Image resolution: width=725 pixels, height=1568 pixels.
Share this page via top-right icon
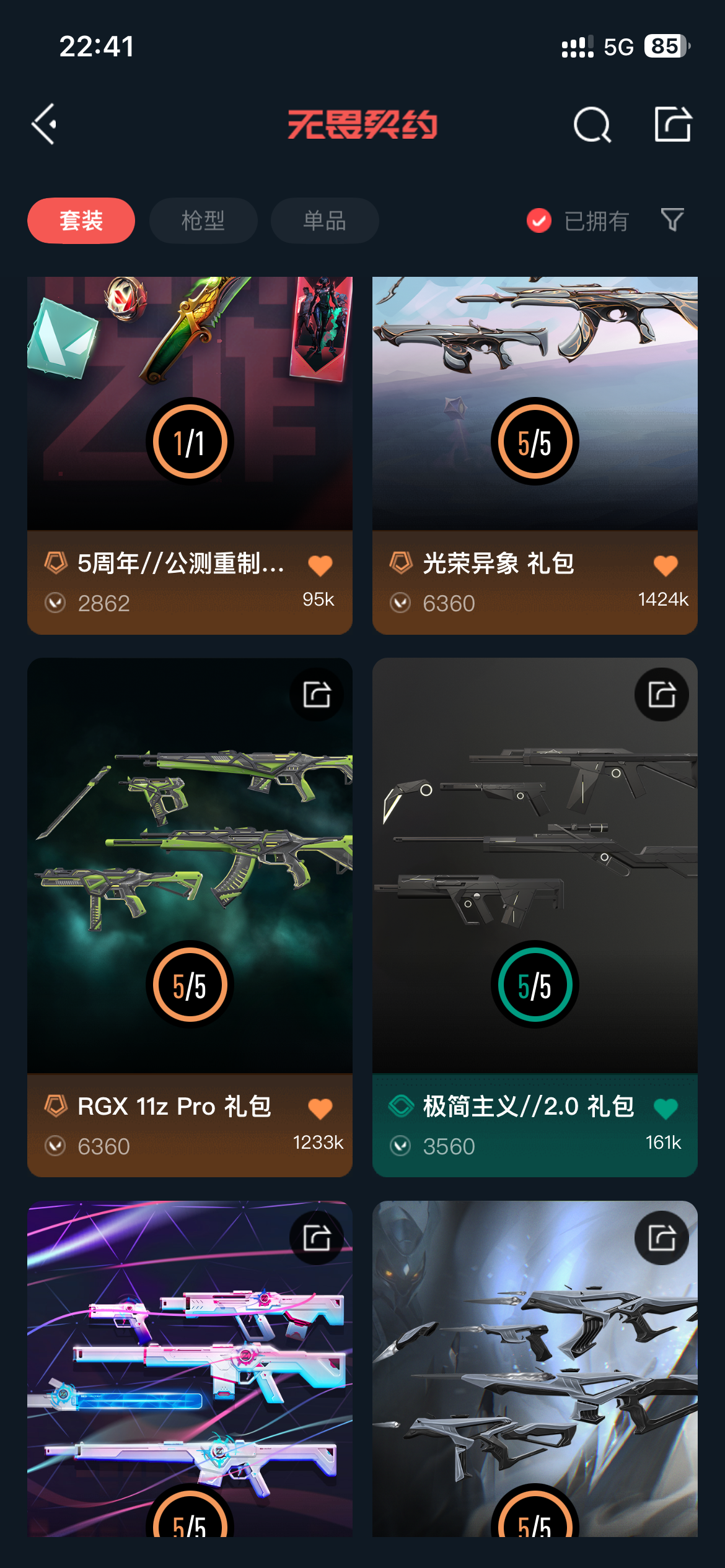point(673,124)
